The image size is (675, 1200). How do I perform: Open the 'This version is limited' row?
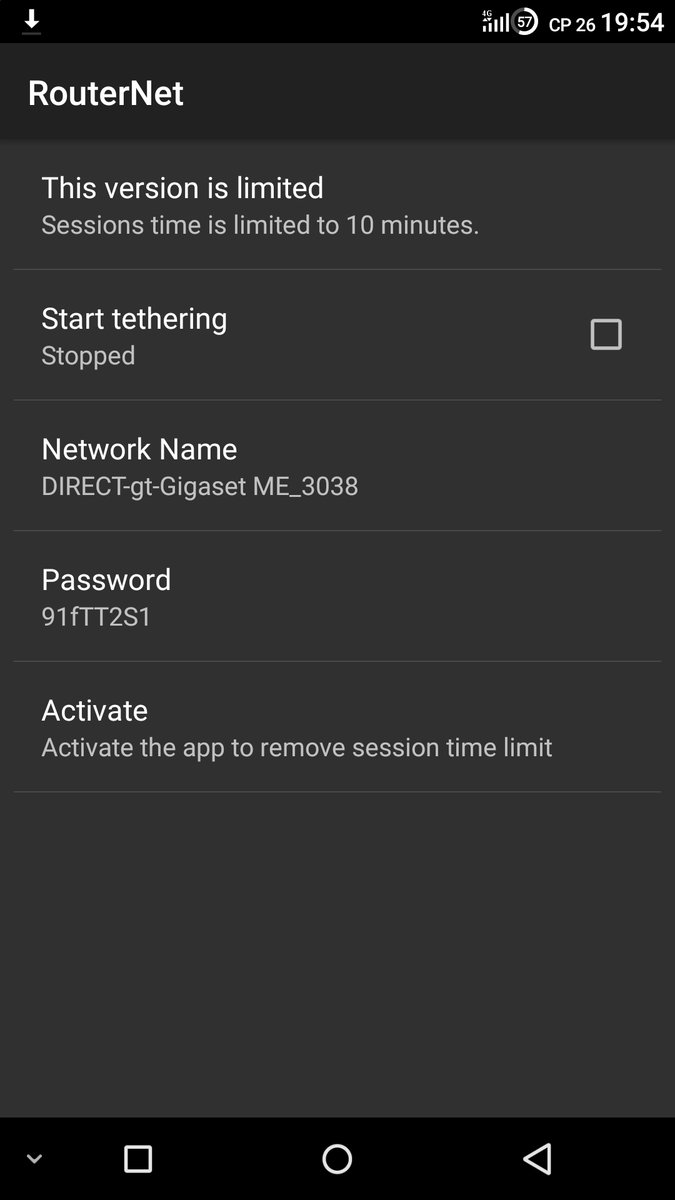click(x=336, y=205)
